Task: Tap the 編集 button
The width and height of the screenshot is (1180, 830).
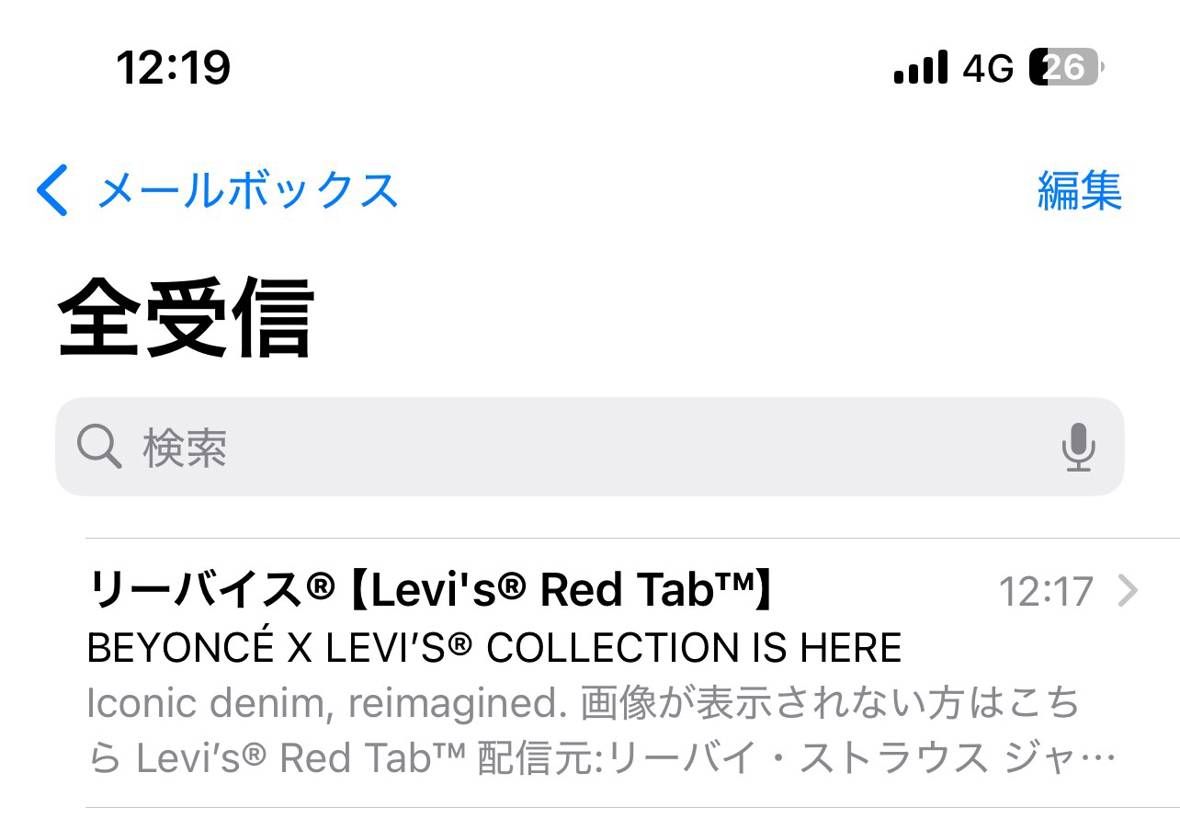Action: pyautogui.click(x=1079, y=190)
